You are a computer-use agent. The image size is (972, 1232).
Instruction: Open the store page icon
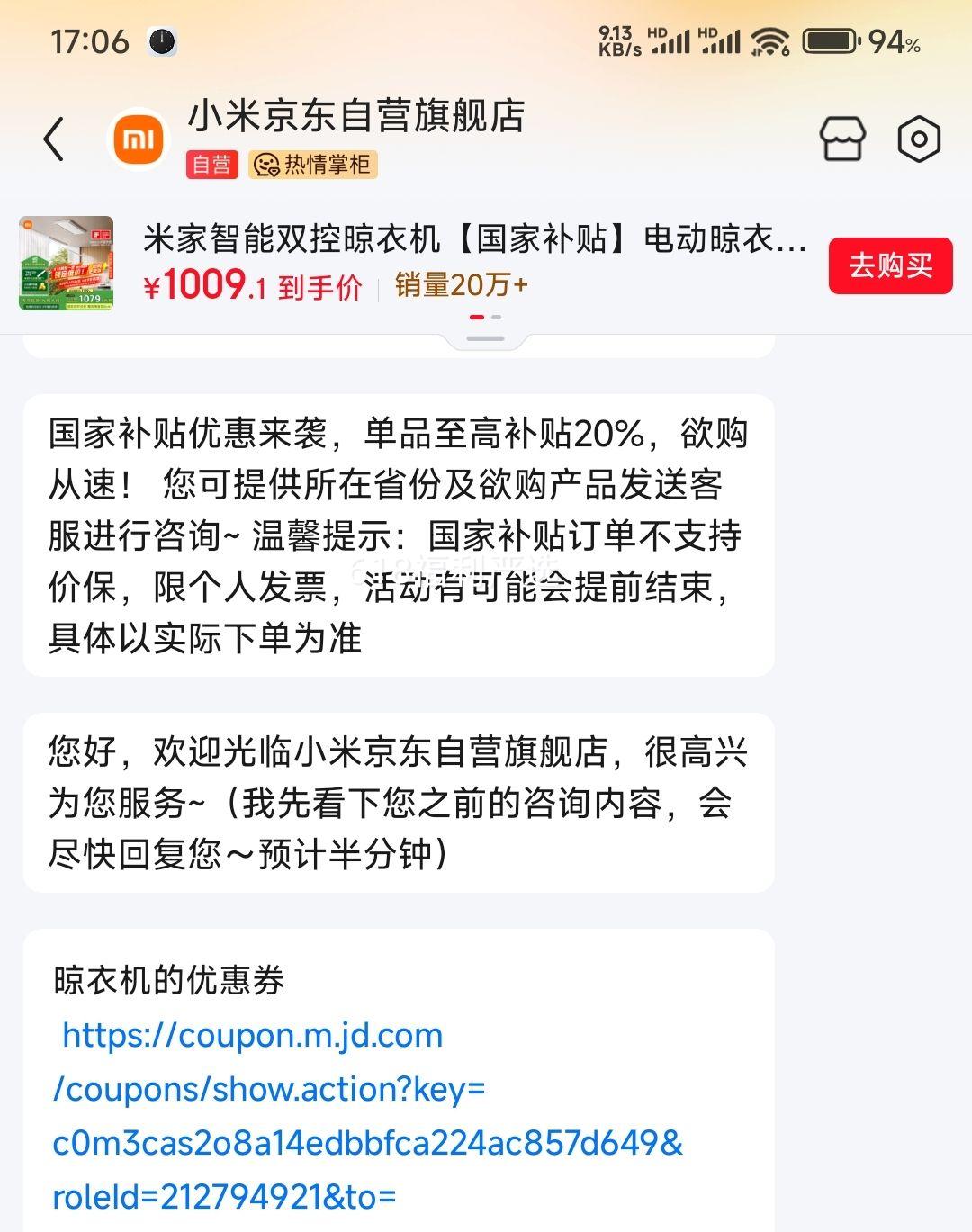842,139
